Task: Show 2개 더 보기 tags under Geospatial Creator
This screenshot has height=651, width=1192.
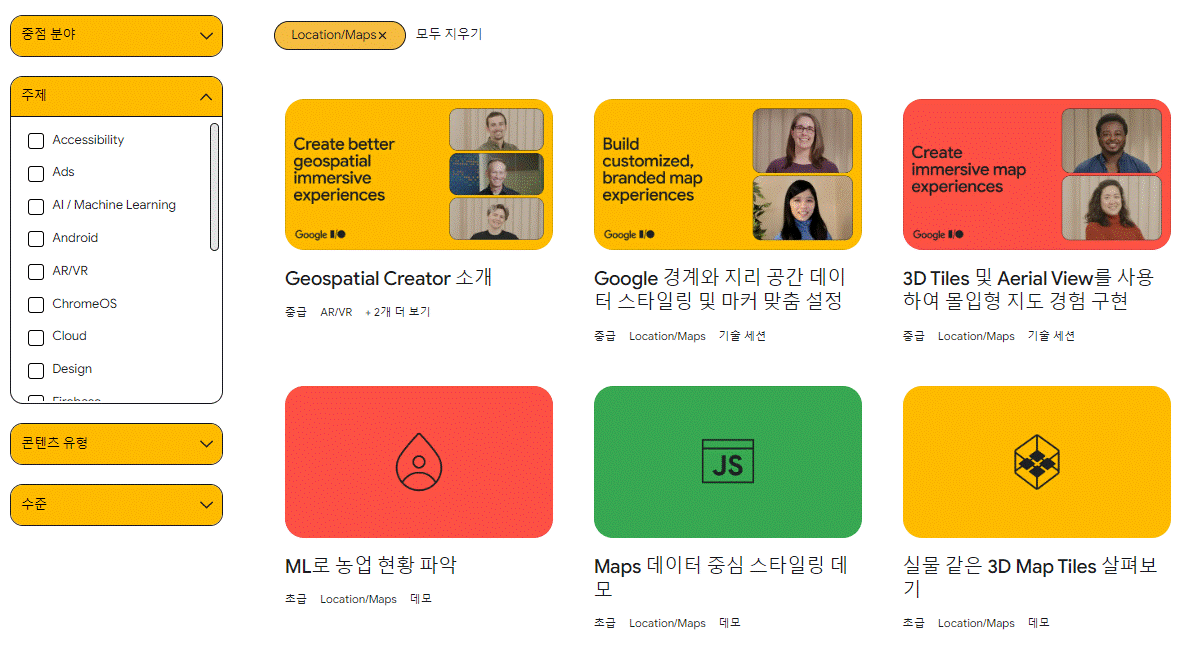Action: (x=398, y=312)
